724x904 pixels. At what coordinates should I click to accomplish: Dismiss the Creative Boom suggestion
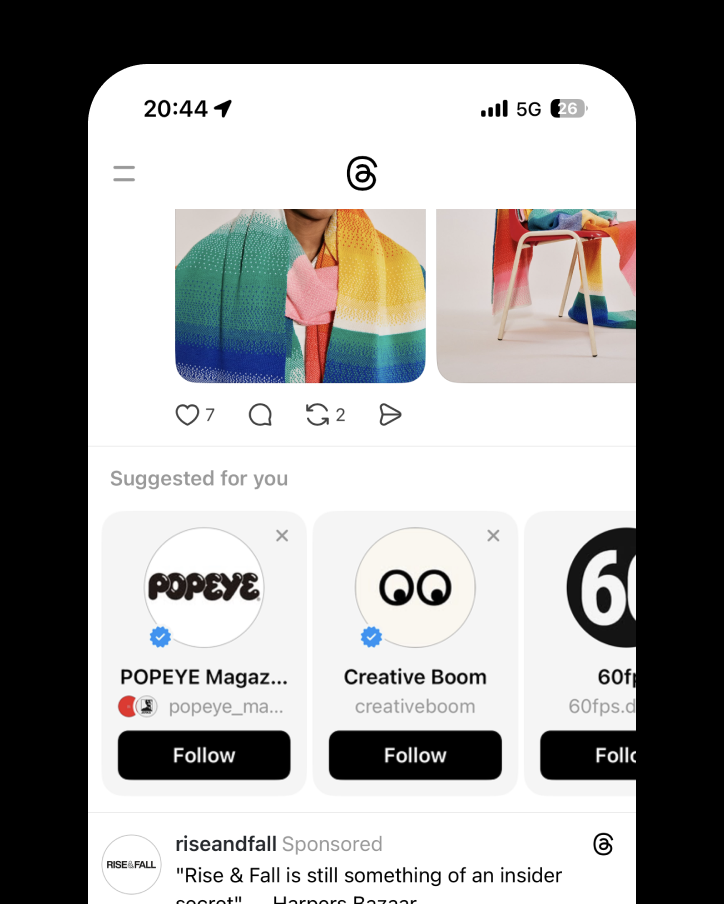493,536
